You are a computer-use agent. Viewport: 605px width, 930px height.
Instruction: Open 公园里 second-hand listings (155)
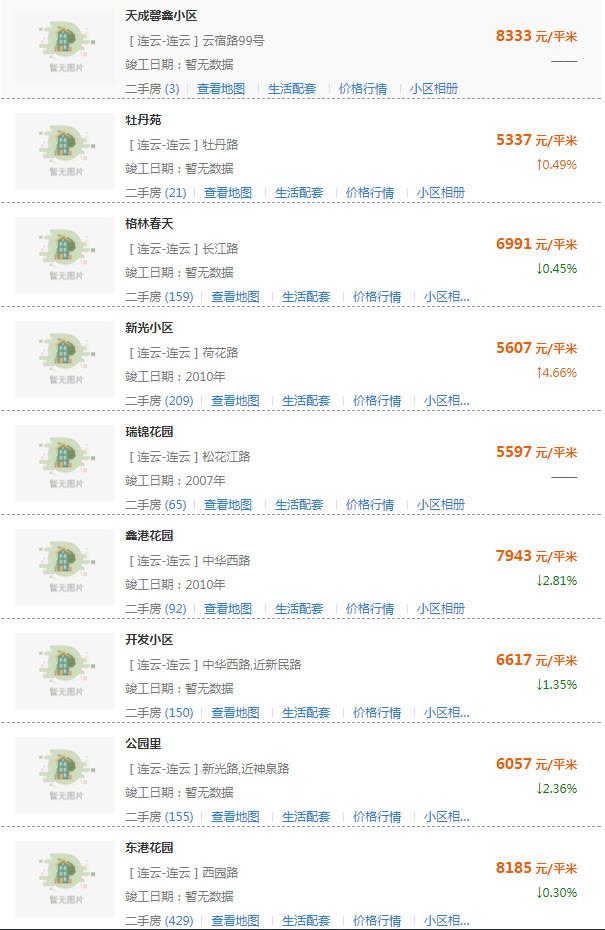point(159,817)
